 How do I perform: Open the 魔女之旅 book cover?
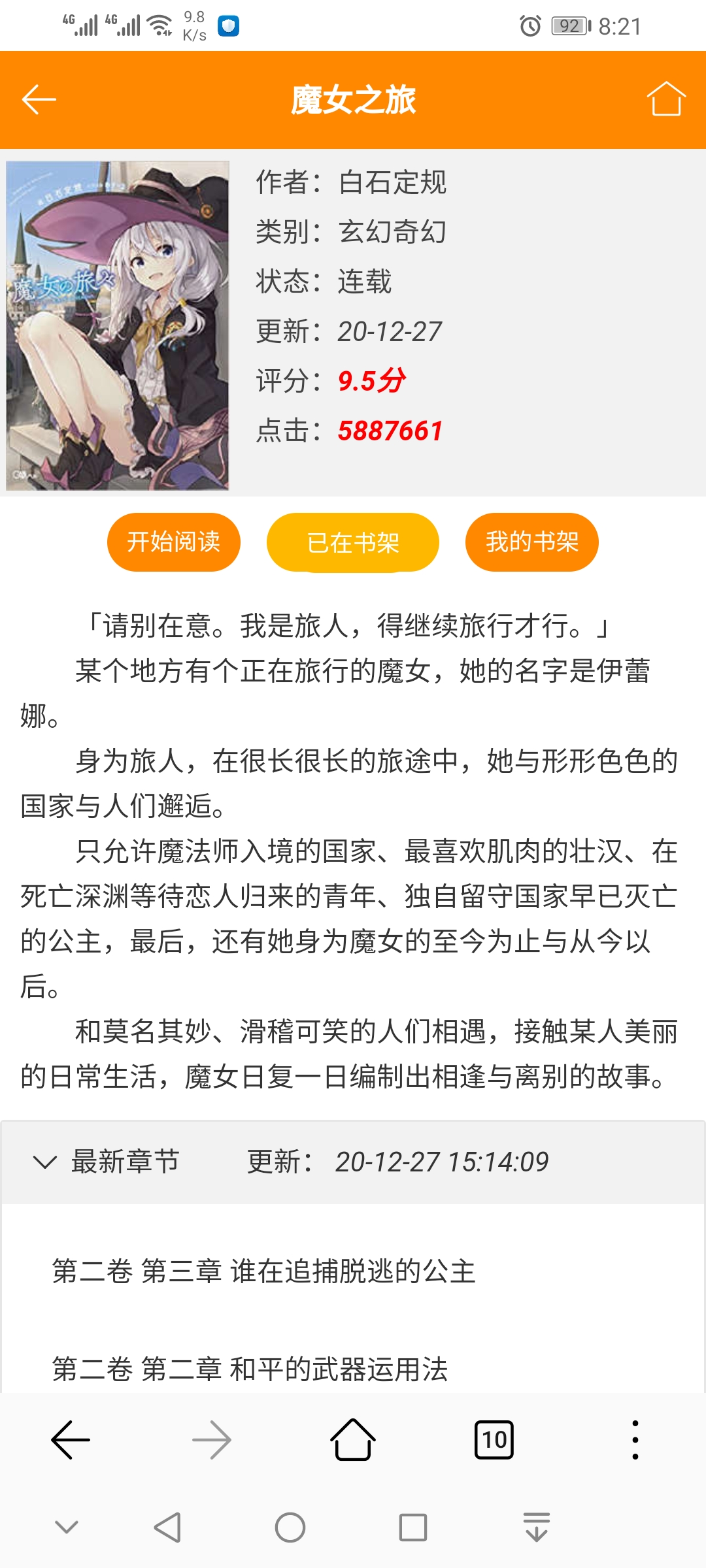[118, 325]
